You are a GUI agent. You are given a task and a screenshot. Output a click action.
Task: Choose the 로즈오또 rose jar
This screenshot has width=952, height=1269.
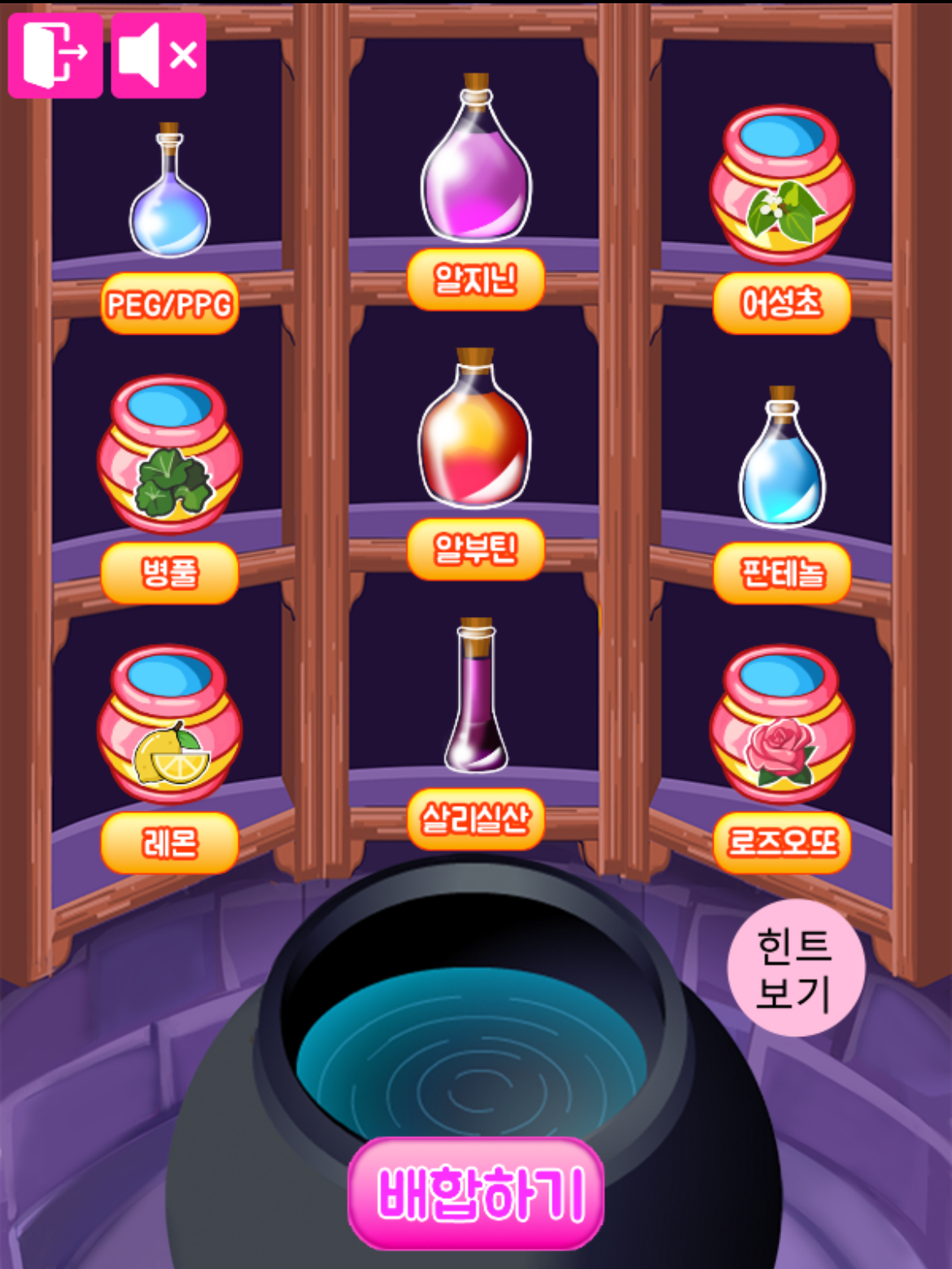tap(782, 724)
